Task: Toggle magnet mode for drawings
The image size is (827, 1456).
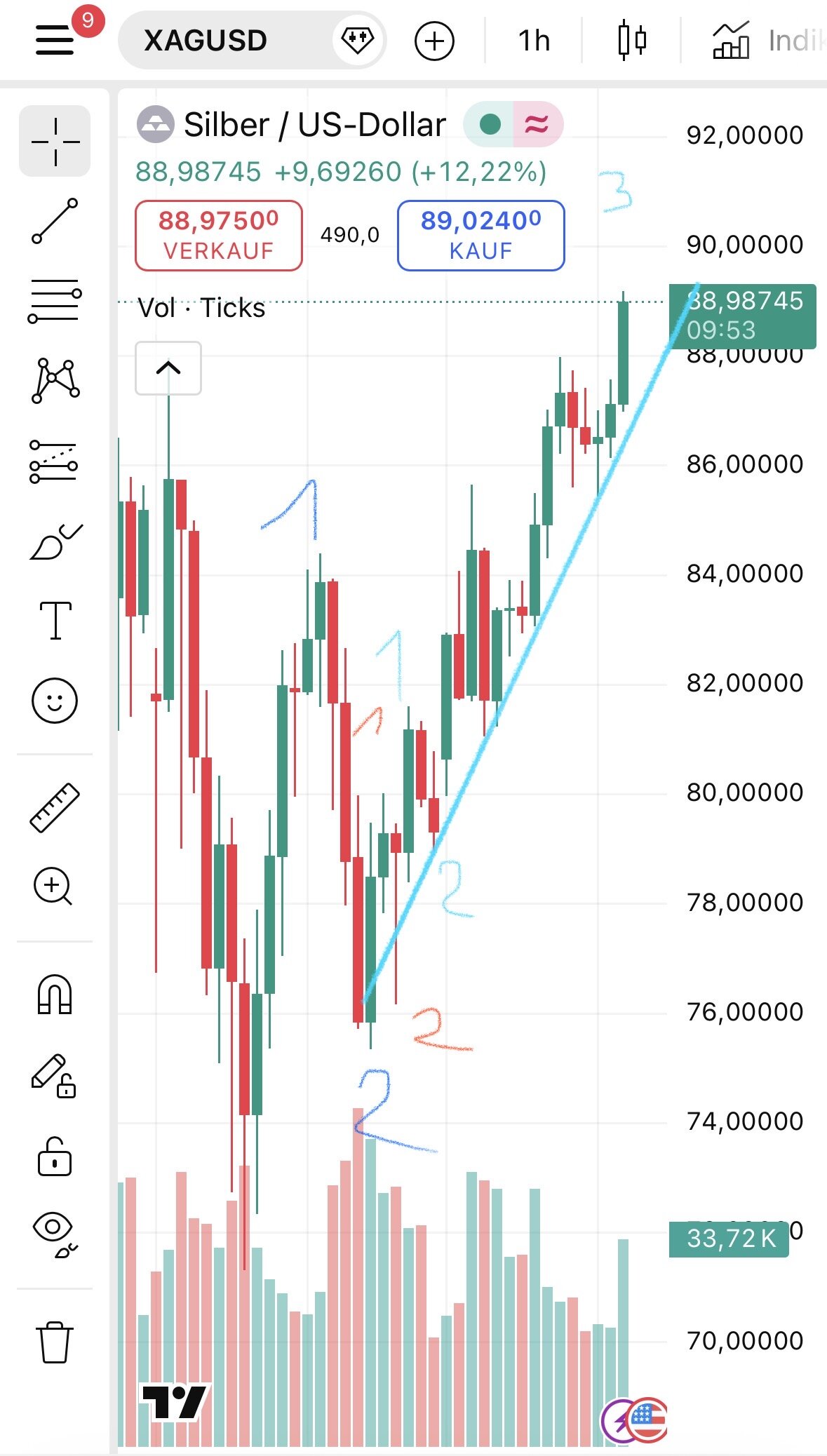Action: 55,995
